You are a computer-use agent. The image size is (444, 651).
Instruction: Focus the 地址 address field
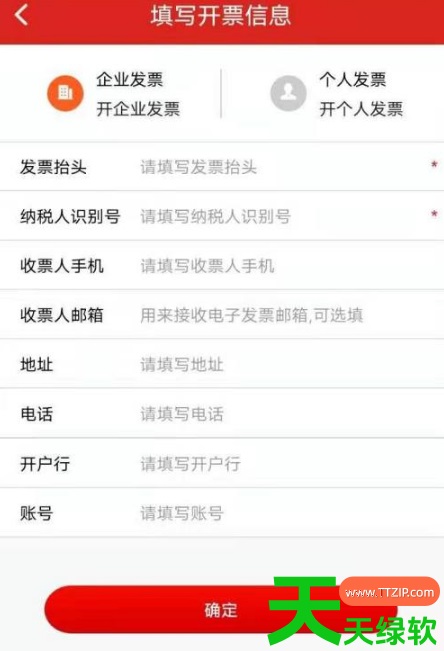click(289, 365)
